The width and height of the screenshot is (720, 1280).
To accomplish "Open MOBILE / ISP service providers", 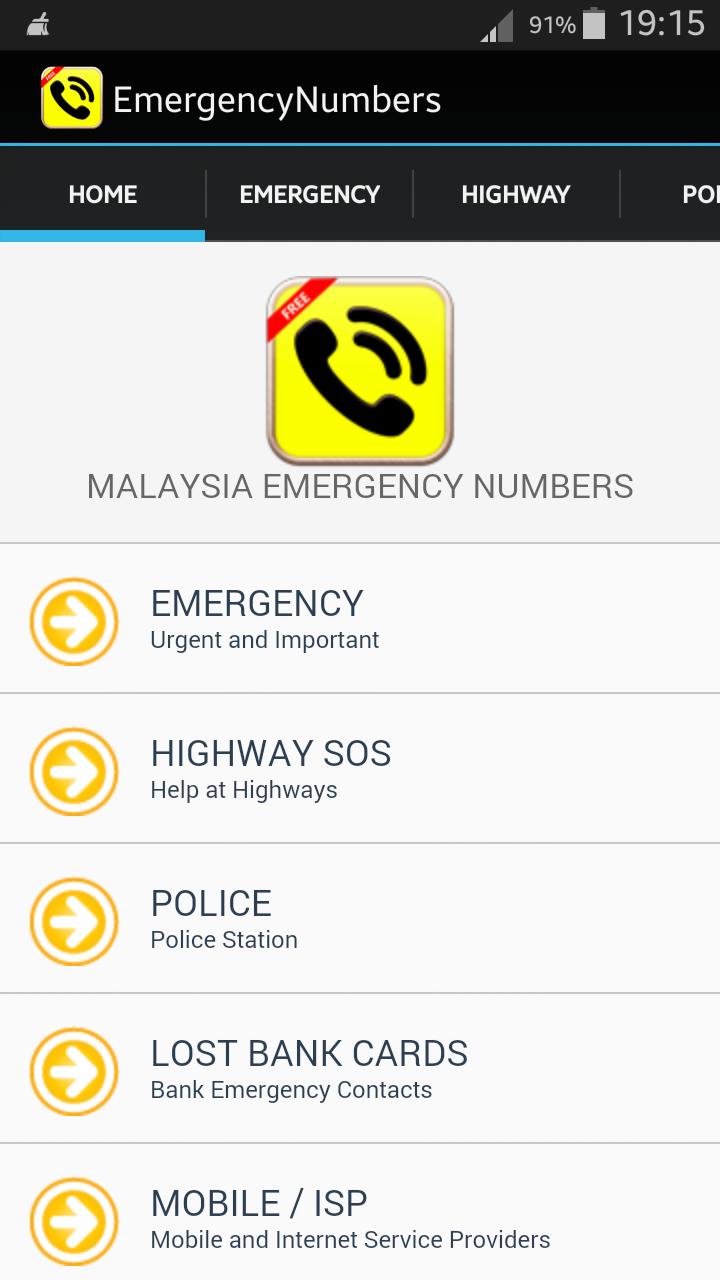I will pos(360,1218).
